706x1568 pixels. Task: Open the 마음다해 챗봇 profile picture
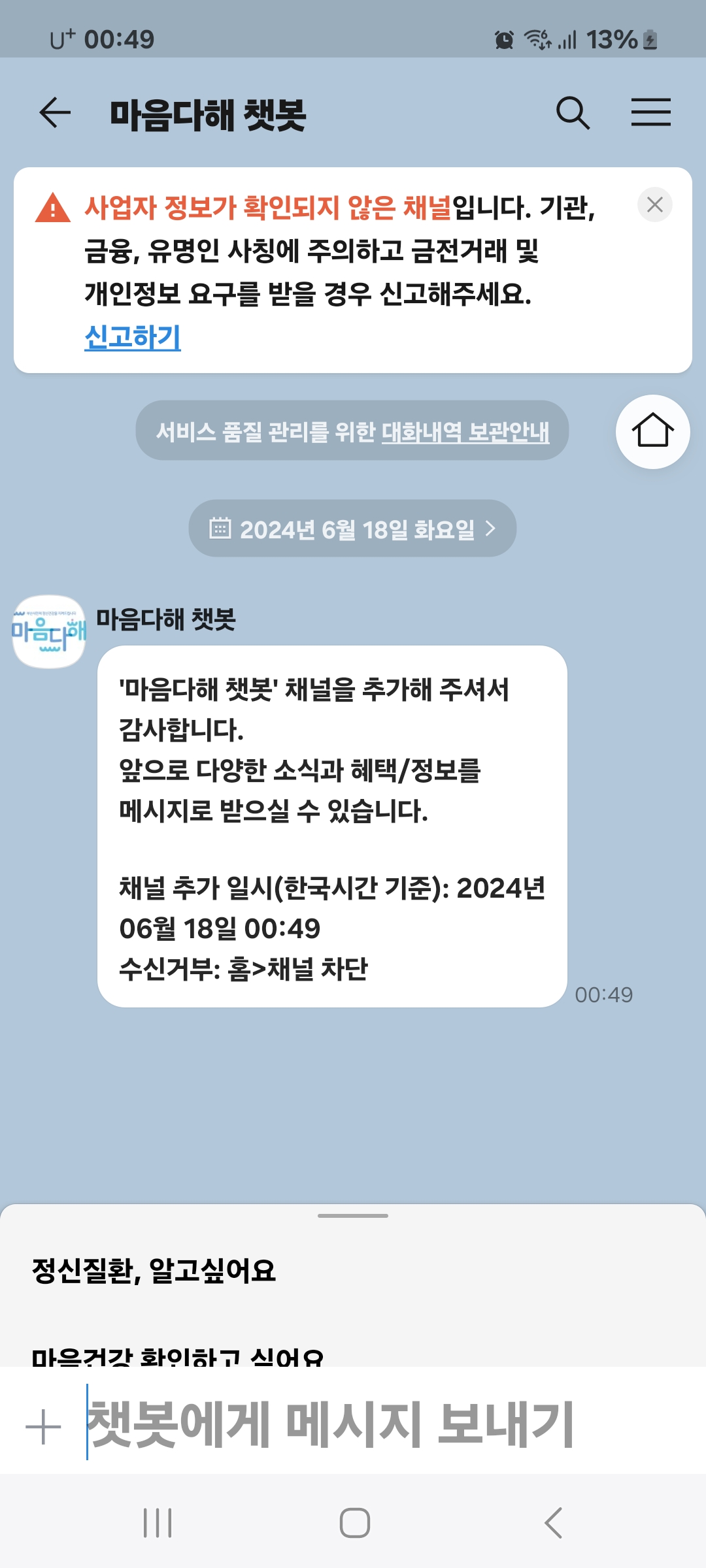click(49, 632)
